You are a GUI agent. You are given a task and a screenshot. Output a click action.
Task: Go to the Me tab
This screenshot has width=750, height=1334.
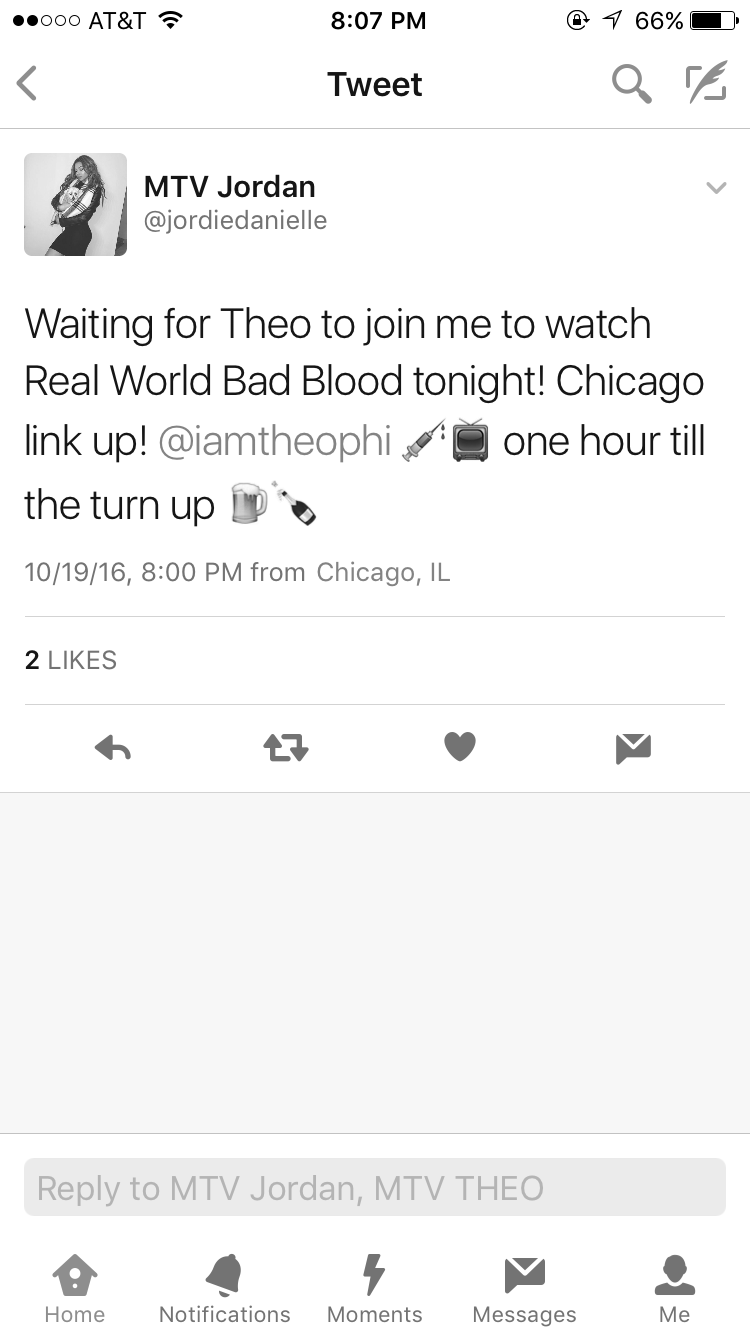[x=675, y=1288]
